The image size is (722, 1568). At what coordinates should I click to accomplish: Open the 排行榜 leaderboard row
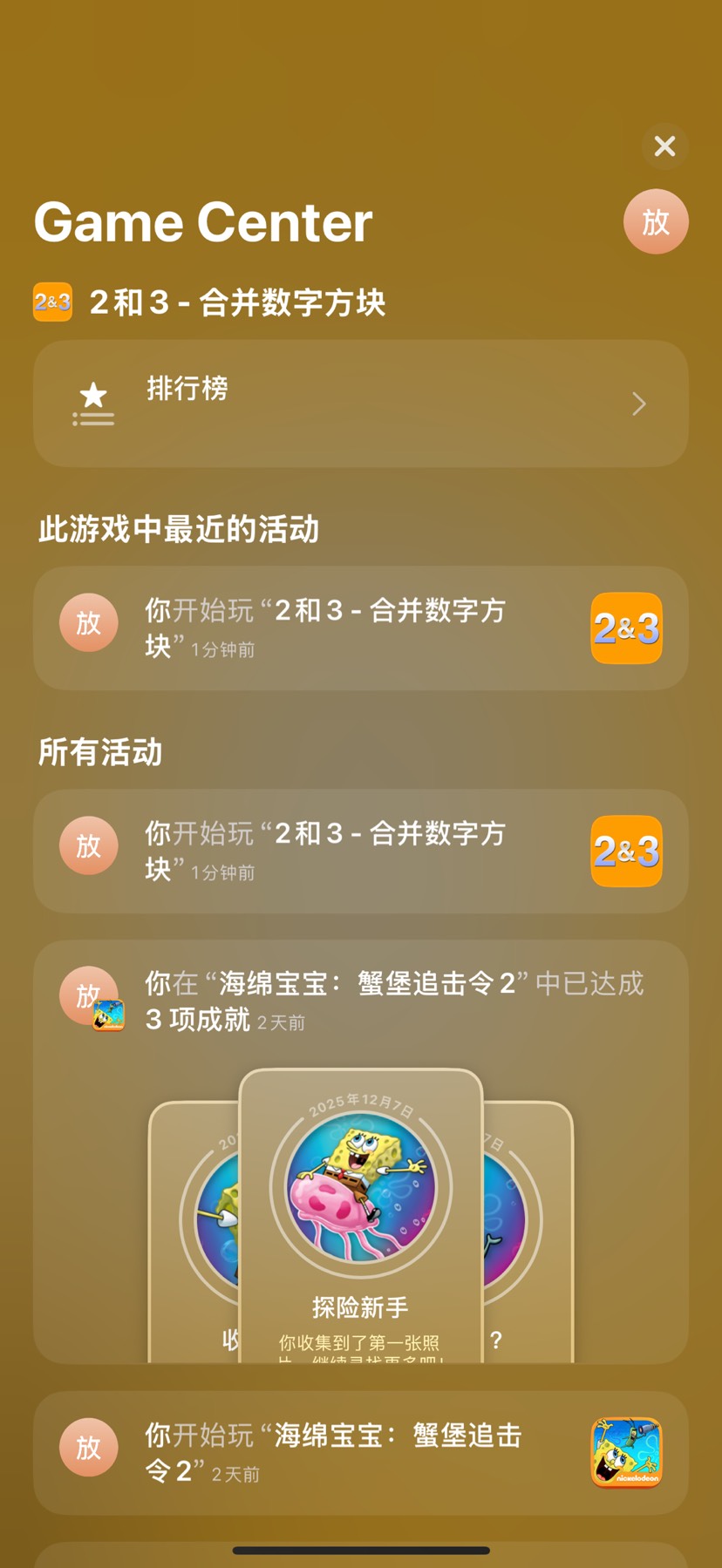360,404
